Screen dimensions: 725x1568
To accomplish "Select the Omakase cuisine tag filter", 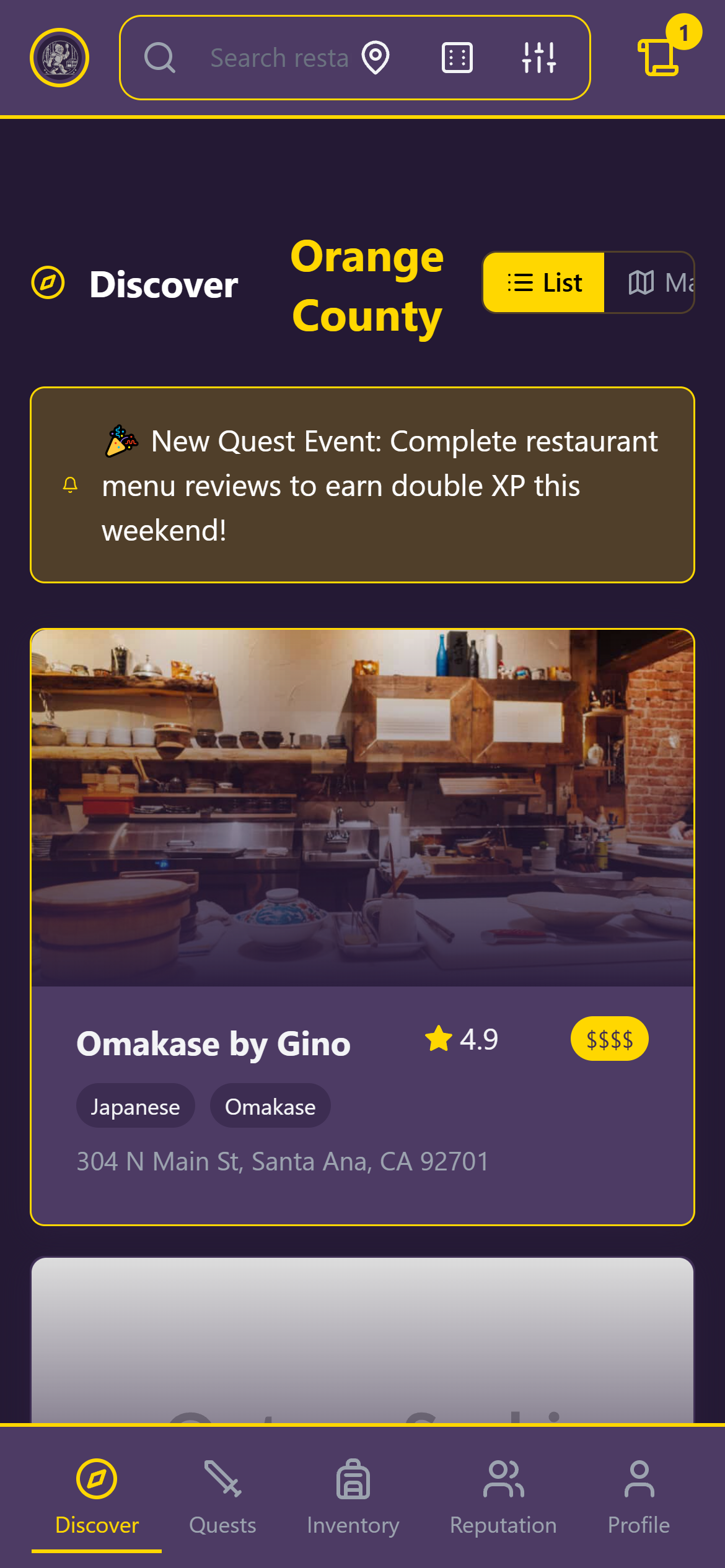I will pyautogui.click(x=270, y=1106).
